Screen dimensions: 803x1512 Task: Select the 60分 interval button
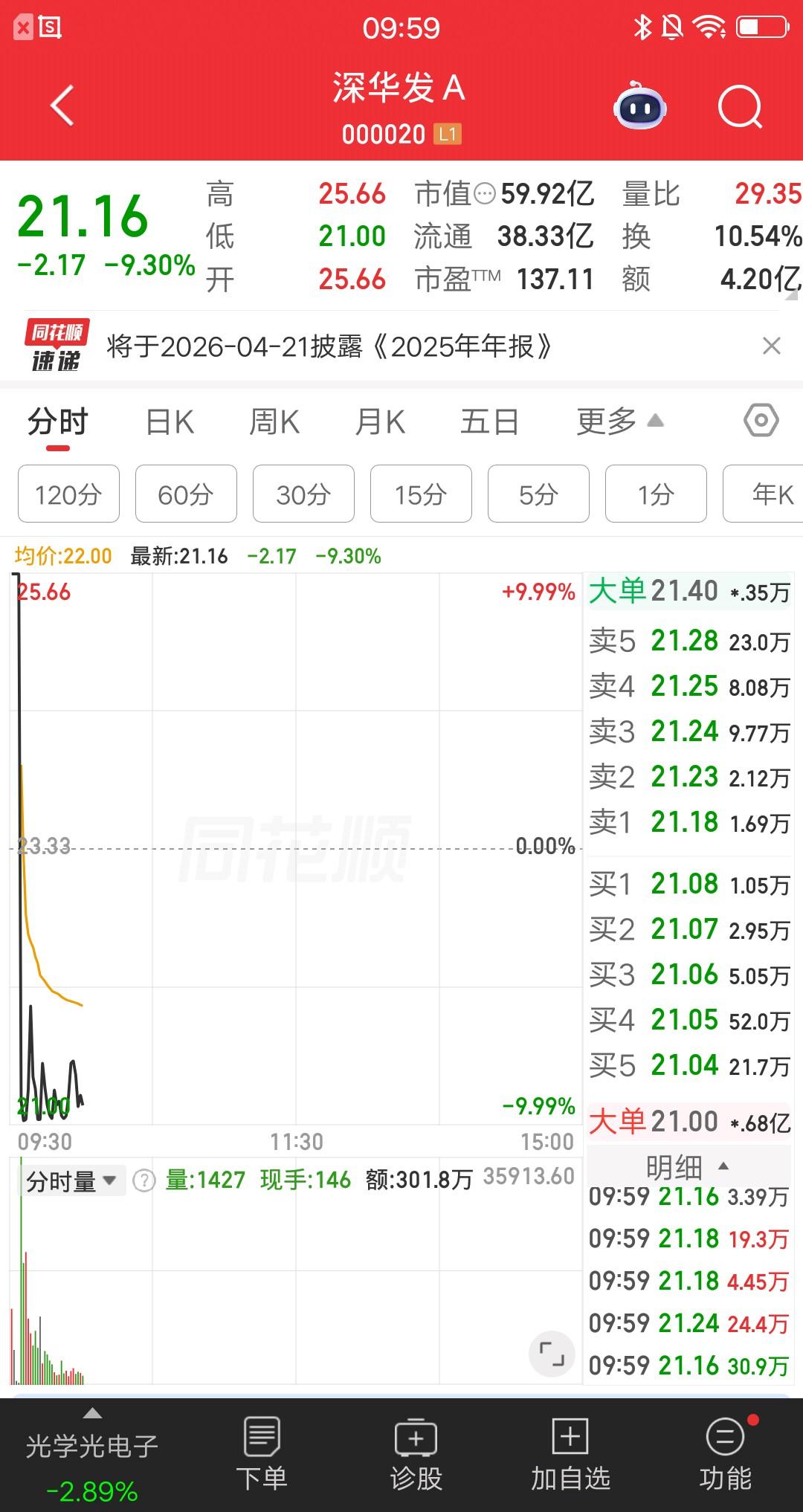(x=185, y=494)
